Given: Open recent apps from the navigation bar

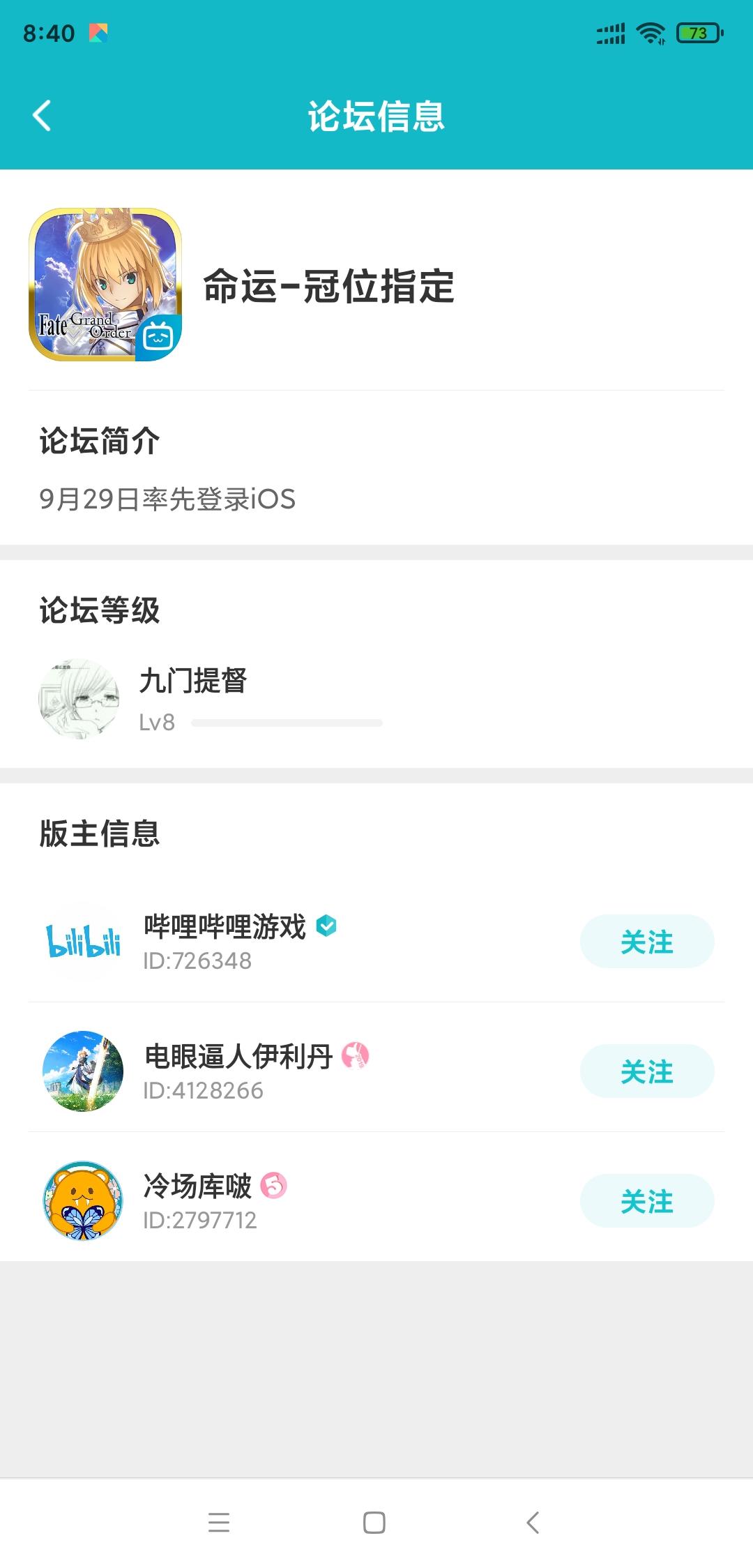Looking at the screenshot, I should pyautogui.click(x=219, y=1522).
